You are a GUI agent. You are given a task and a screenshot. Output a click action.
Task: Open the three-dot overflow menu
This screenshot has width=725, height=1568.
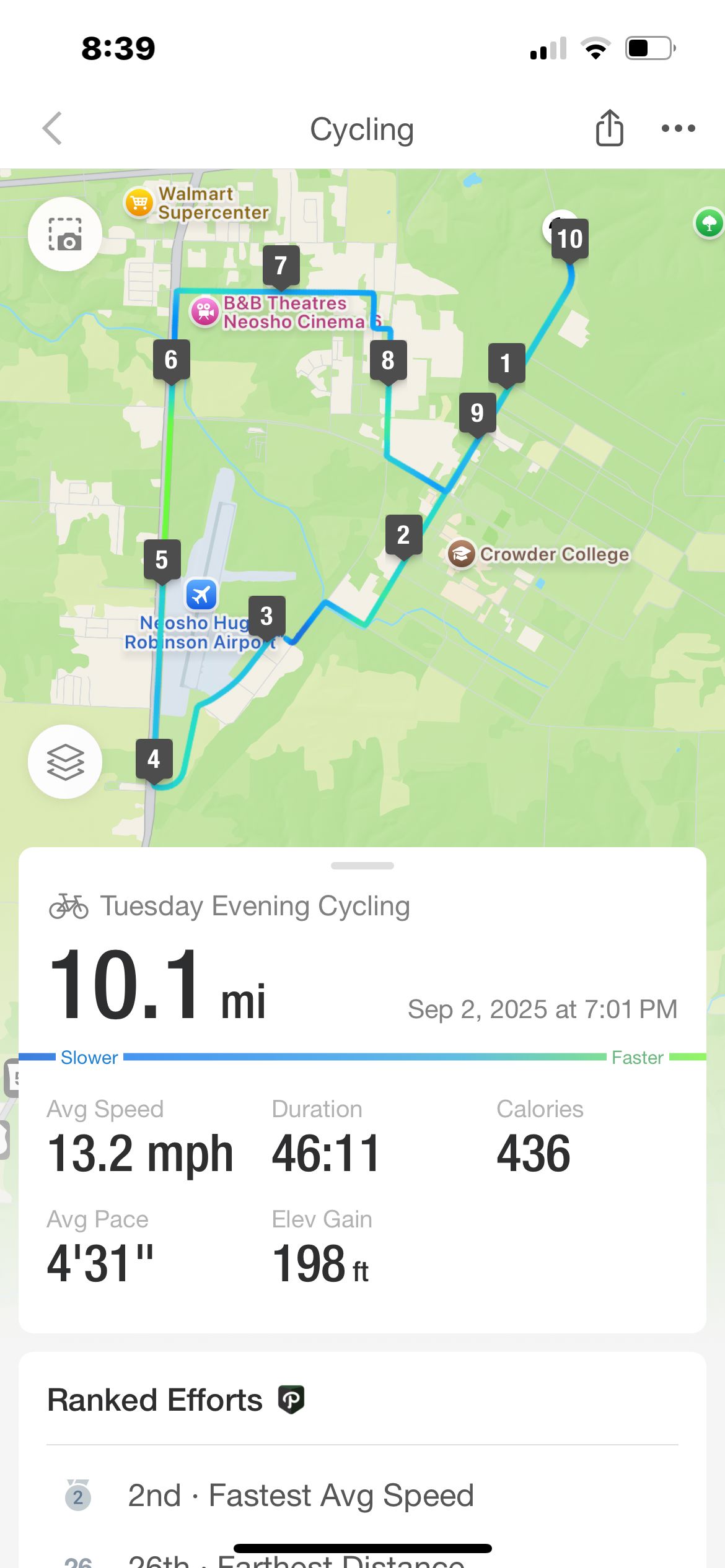pos(678,128)
